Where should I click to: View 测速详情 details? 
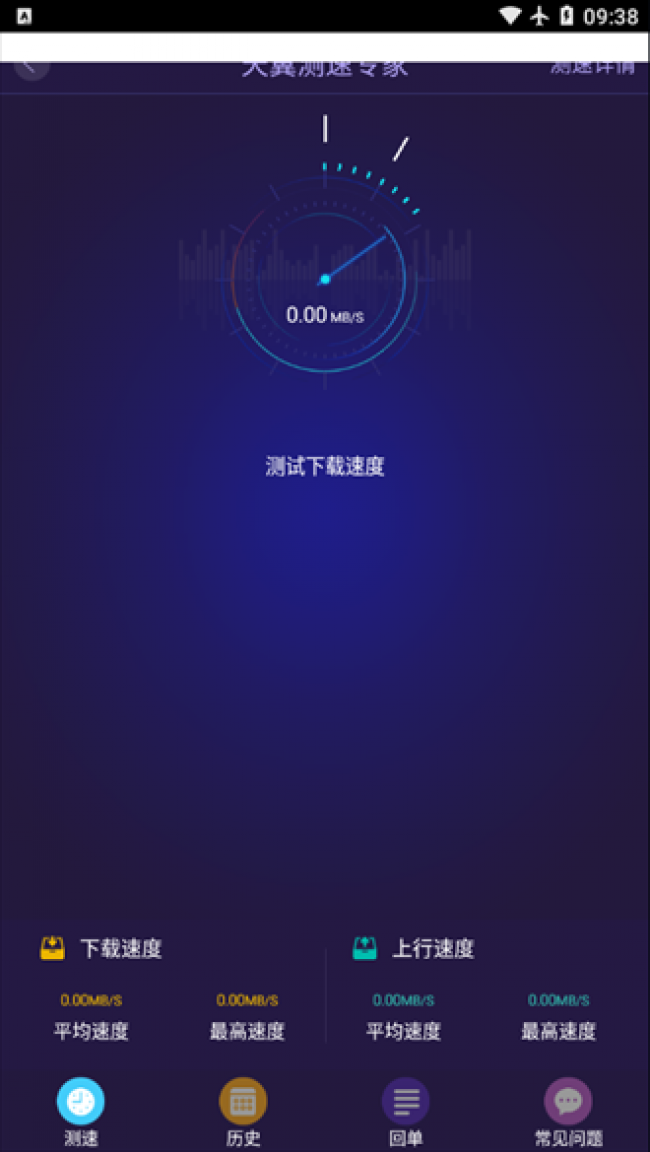[x=592, y=68]
